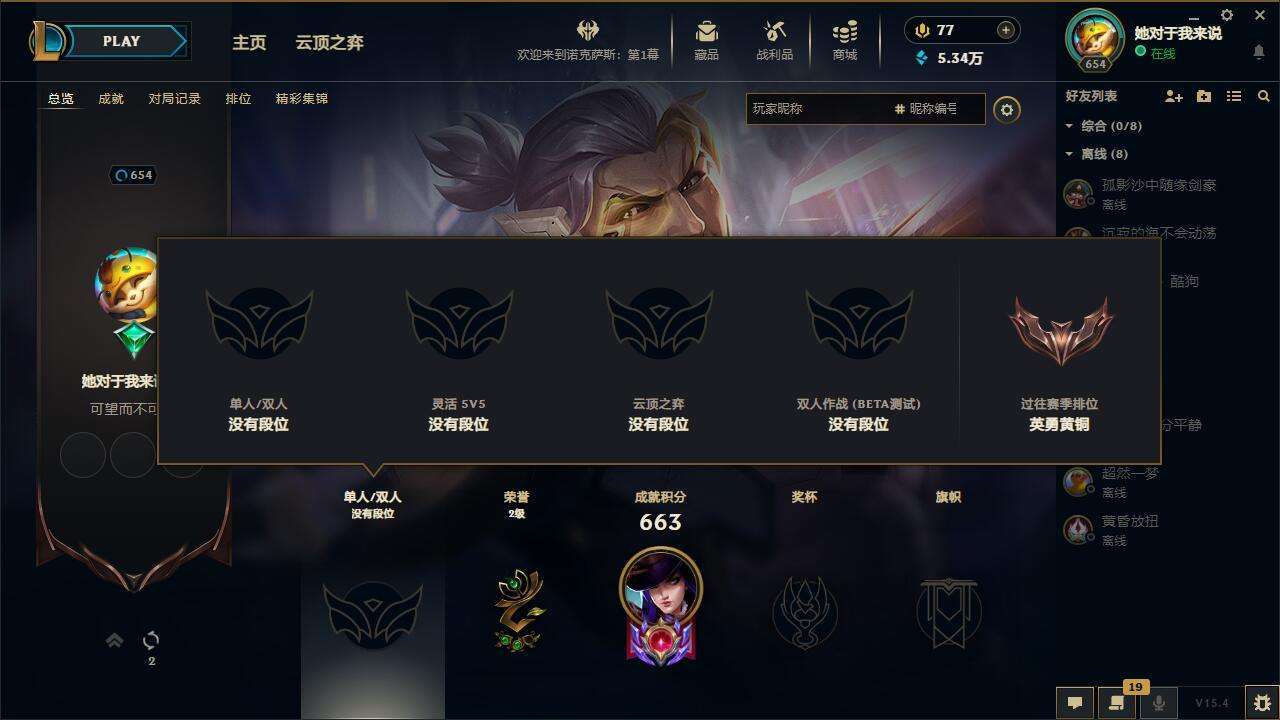The width and height of the screenshot is (1280, 720).
Task: Focus the 玩家昵称 search field
Action: [x=815, y=109]
